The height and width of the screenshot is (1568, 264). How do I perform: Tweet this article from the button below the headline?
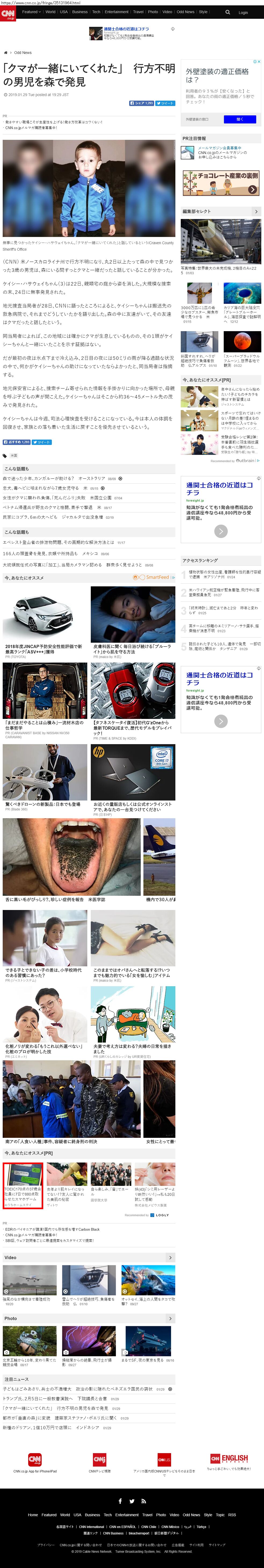point(165,104)
